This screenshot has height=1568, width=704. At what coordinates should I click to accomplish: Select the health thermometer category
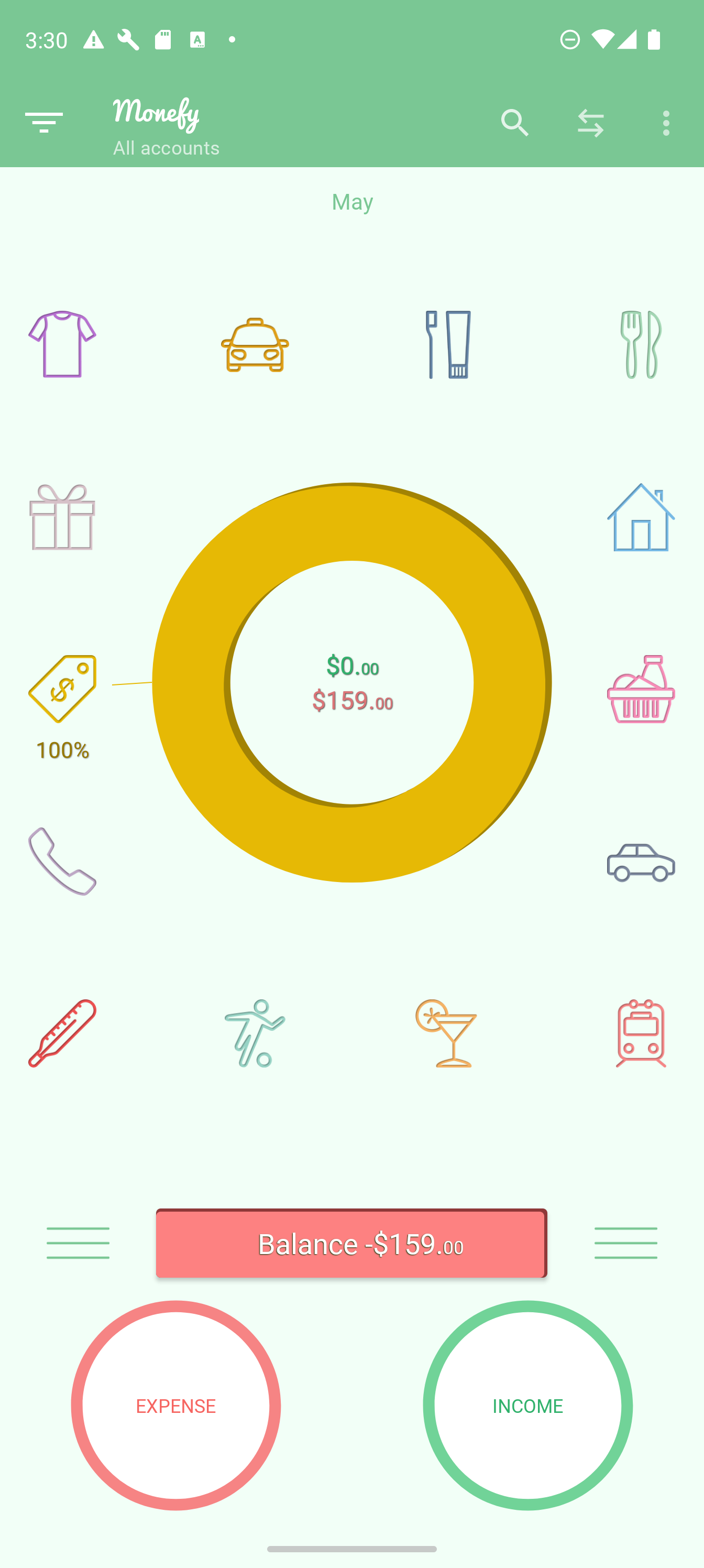pos(62,1033)
